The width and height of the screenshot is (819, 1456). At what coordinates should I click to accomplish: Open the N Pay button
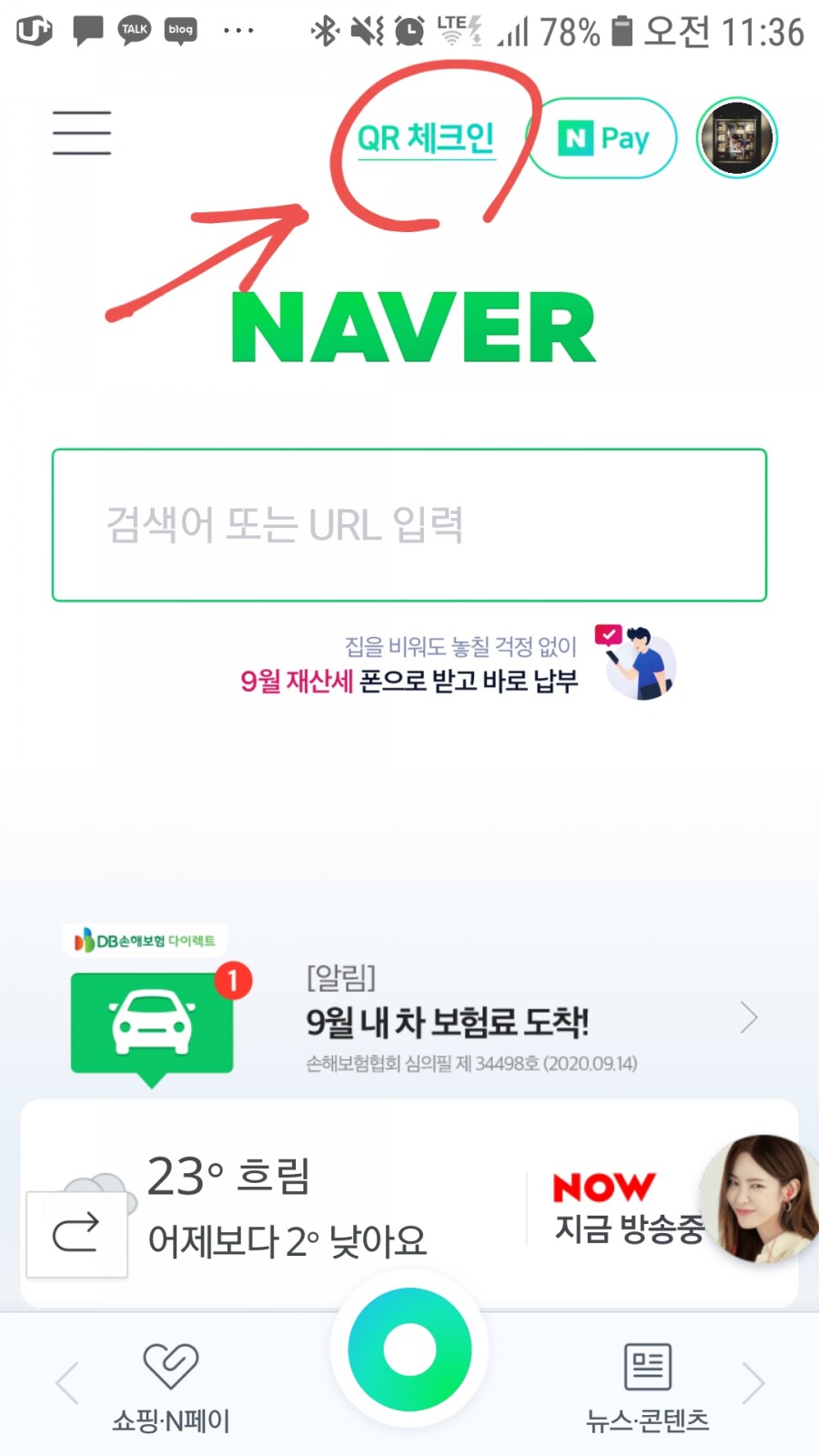coord(602,138)
